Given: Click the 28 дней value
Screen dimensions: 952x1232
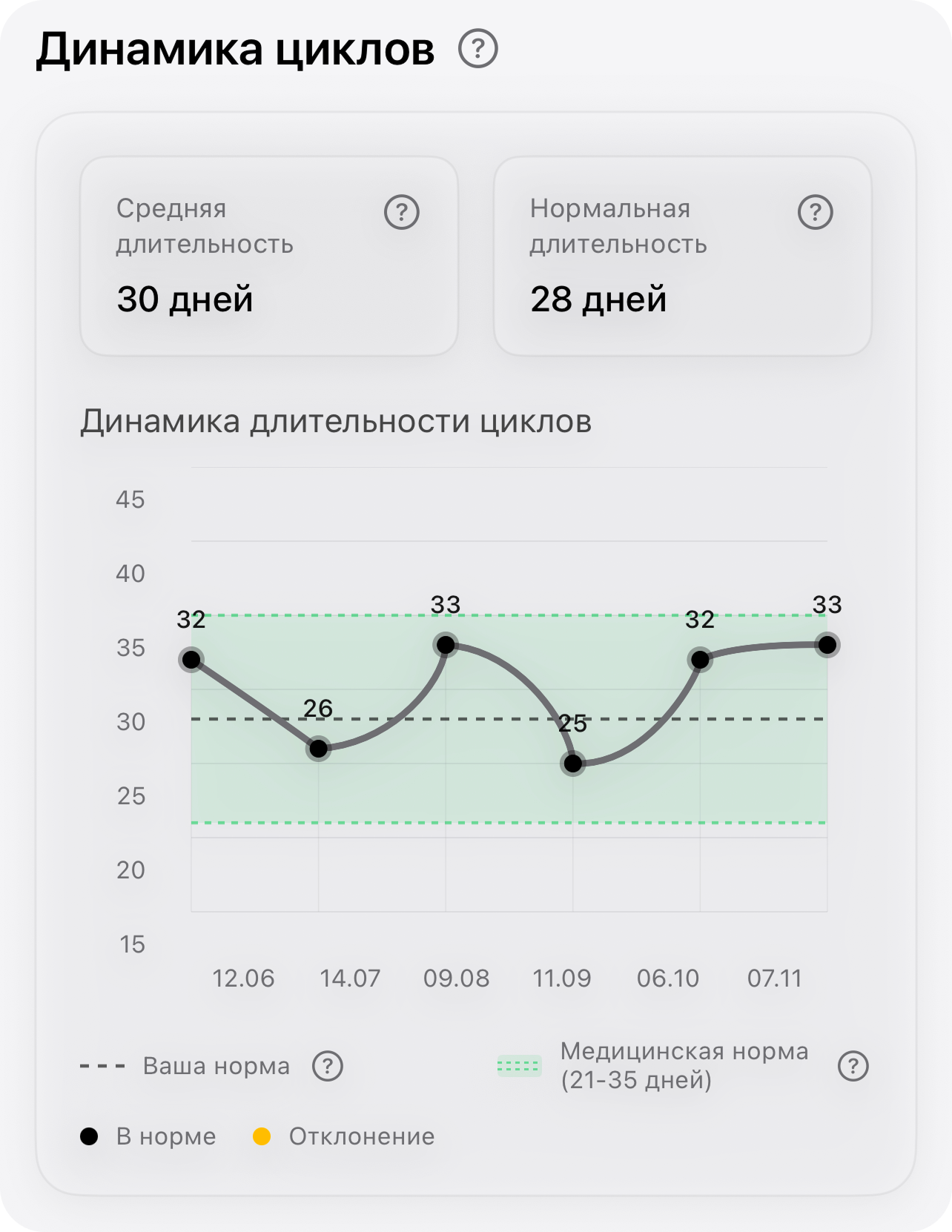Looking at the screenshot, I should (599, 299).
